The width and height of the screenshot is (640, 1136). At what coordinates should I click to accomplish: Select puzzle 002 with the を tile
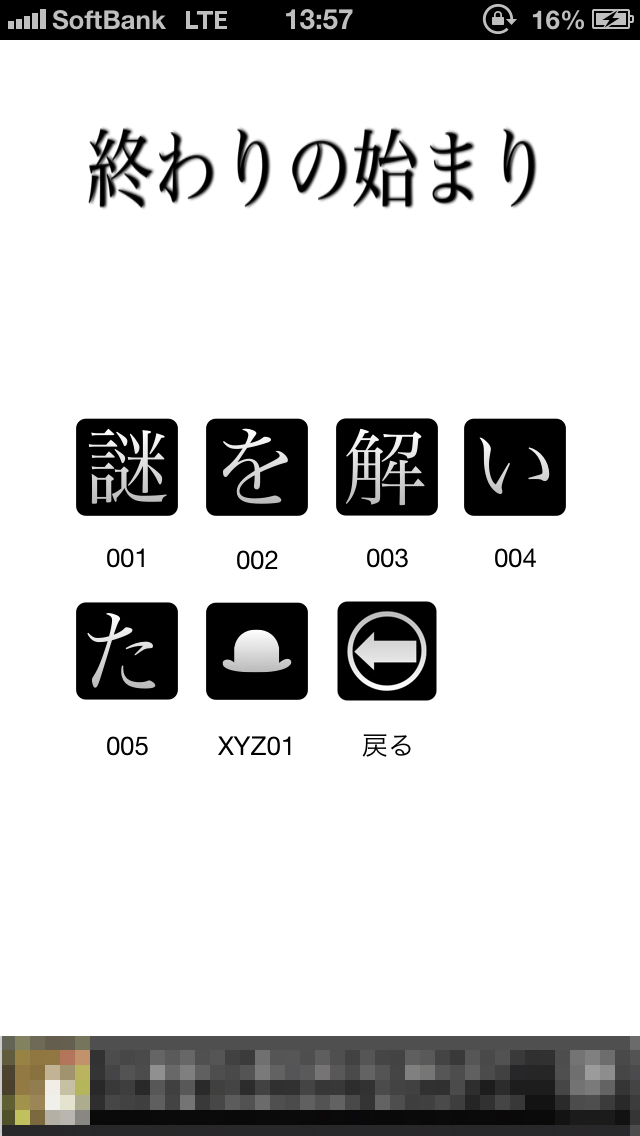[257, 467]
